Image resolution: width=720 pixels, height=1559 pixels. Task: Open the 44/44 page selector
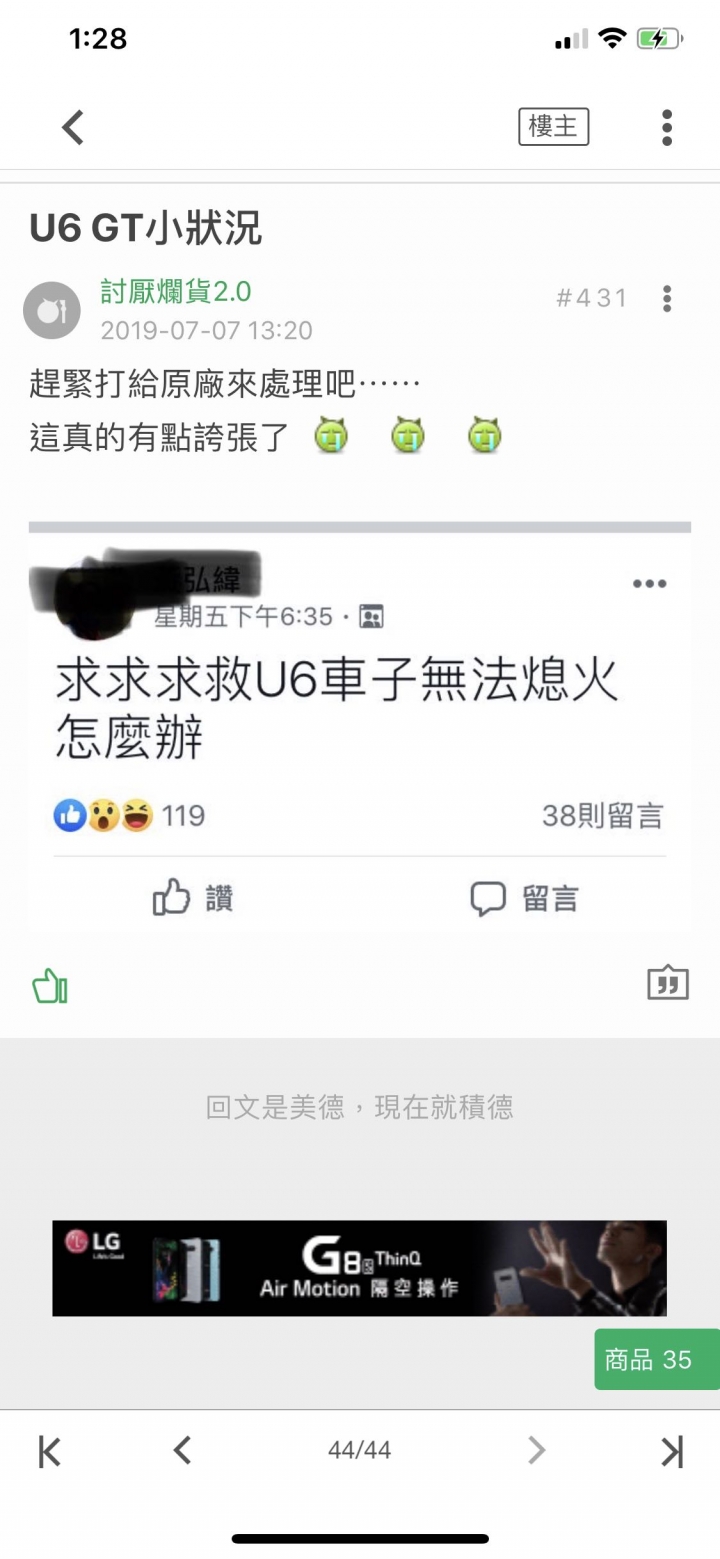(359, 1450)
